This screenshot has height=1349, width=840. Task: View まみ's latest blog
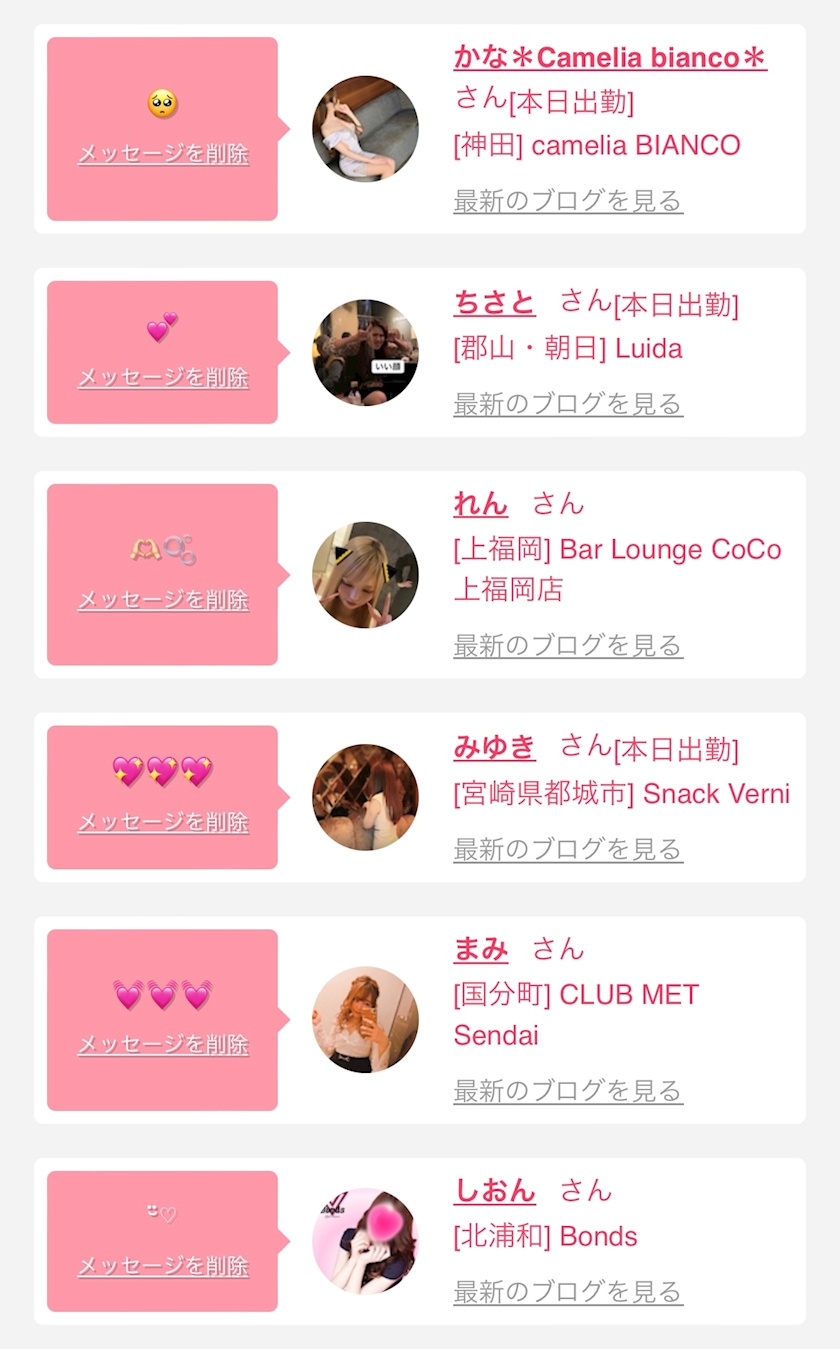567,1090
